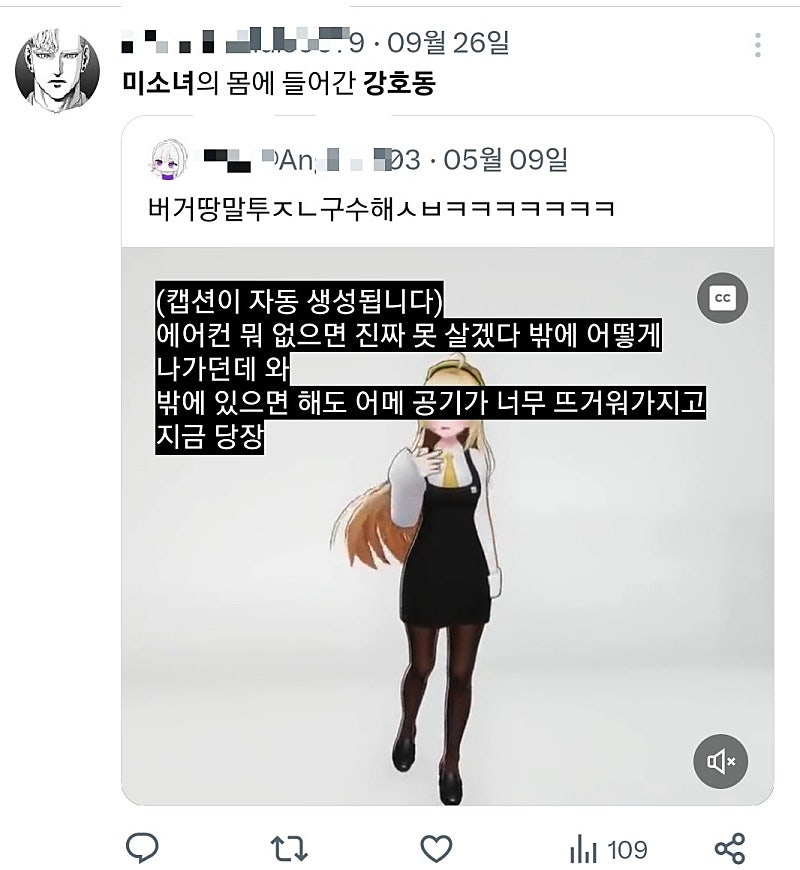Open the quoted tweet's text about 버거땅말투
The image size is (800, 870).
coord(380,210)
